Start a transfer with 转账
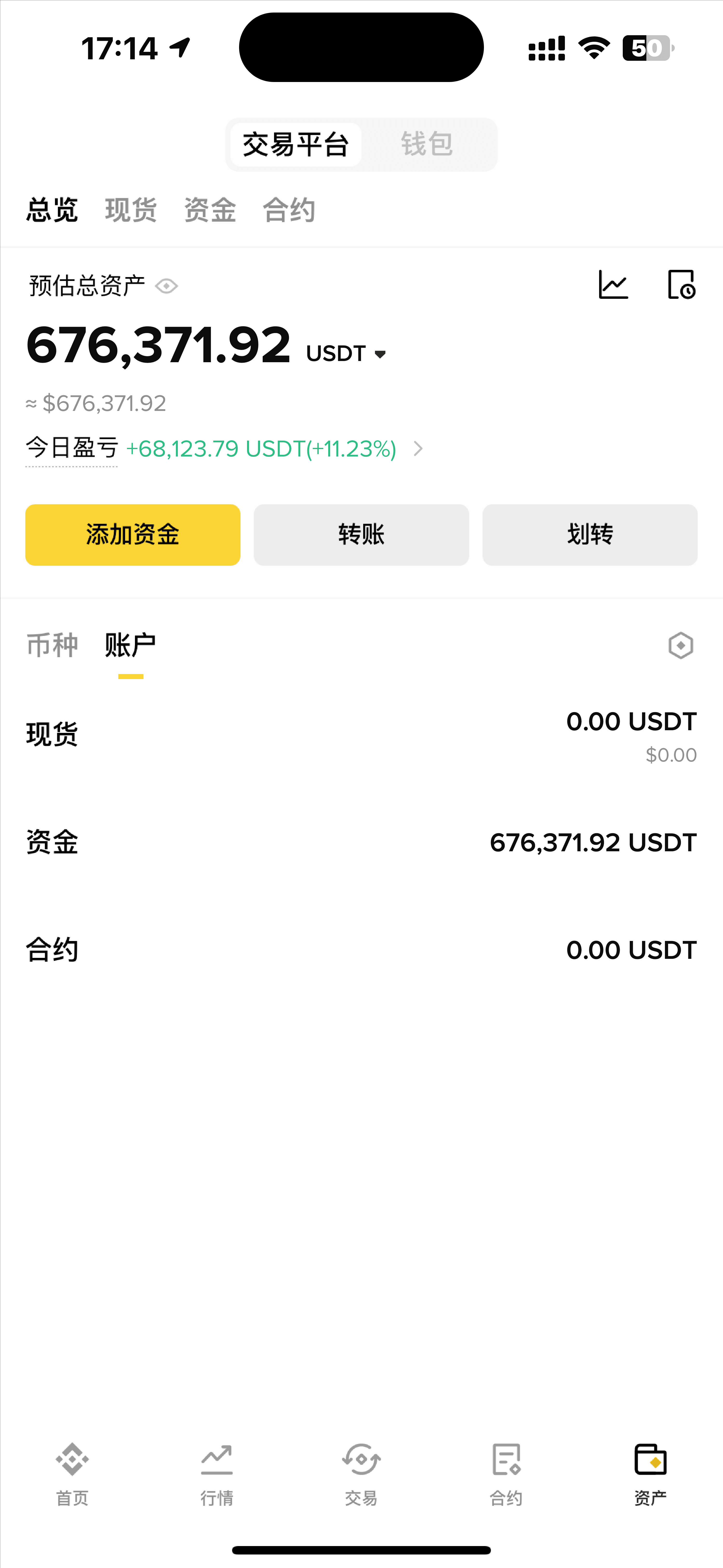Screen dimensions: 723x1568 (361, 534)
